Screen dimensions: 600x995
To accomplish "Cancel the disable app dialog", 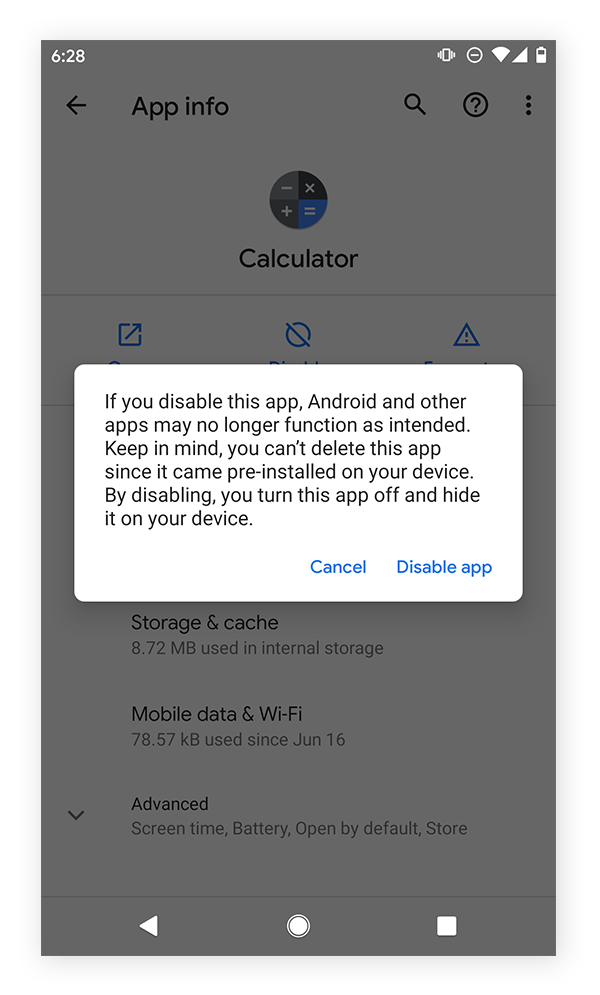I will click(x=337, y=567).
